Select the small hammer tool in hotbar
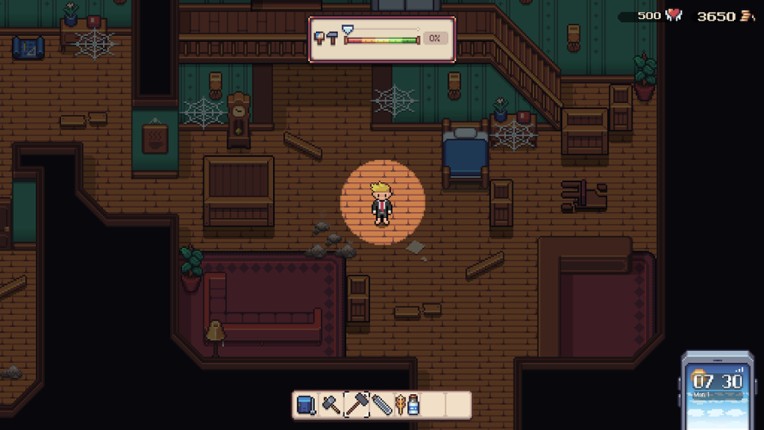This screenshot has height=430, width=764. coord(331,405)
